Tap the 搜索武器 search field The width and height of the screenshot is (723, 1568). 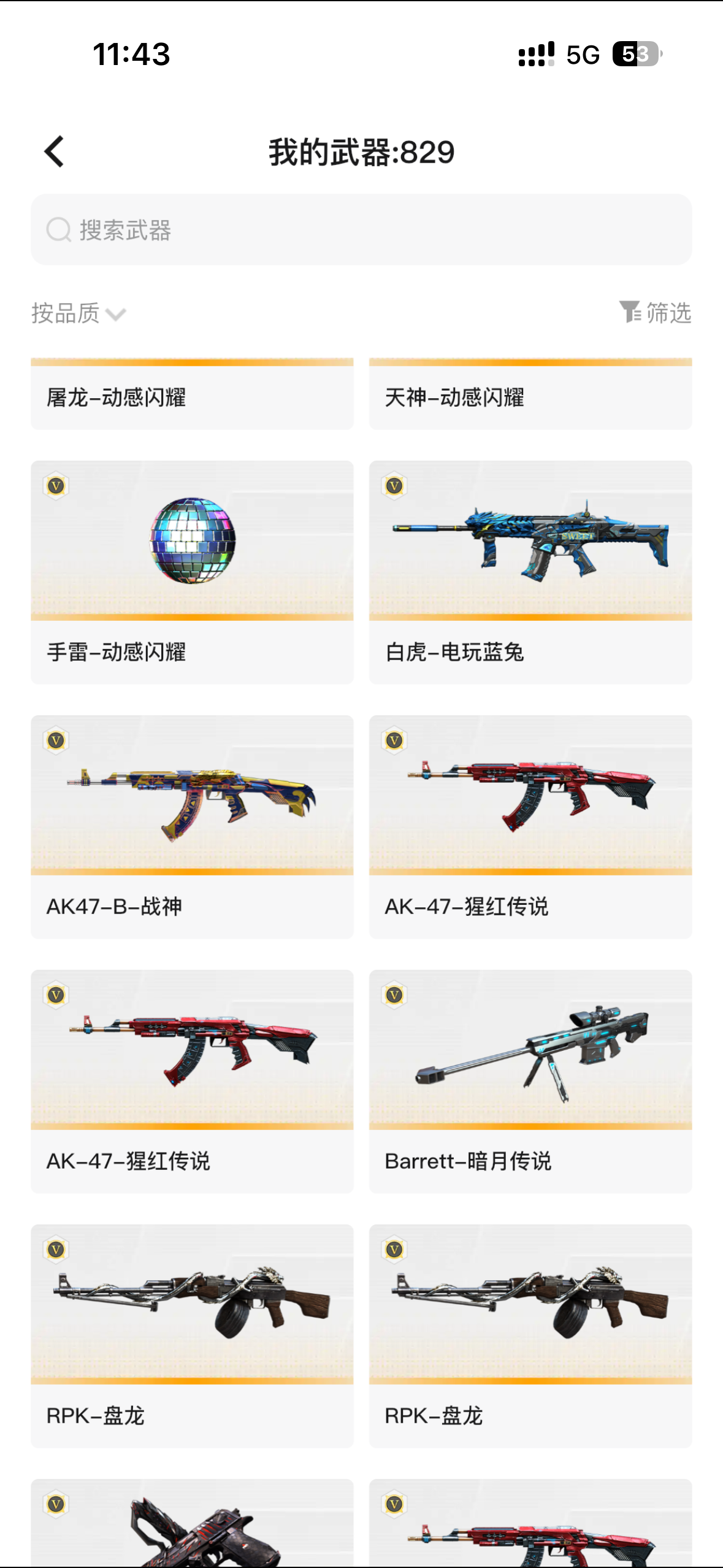[361, 229]
